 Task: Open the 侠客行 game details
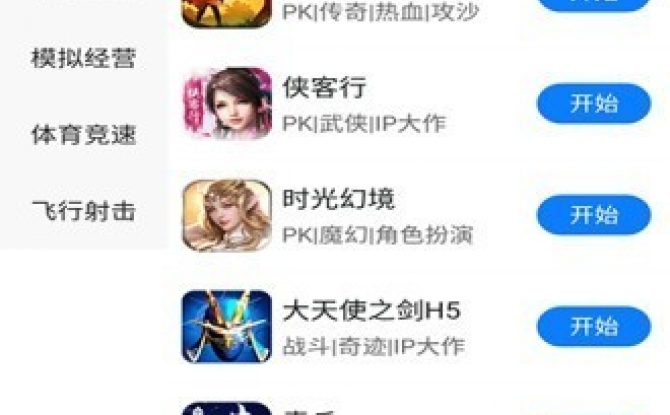pos(325,88)
